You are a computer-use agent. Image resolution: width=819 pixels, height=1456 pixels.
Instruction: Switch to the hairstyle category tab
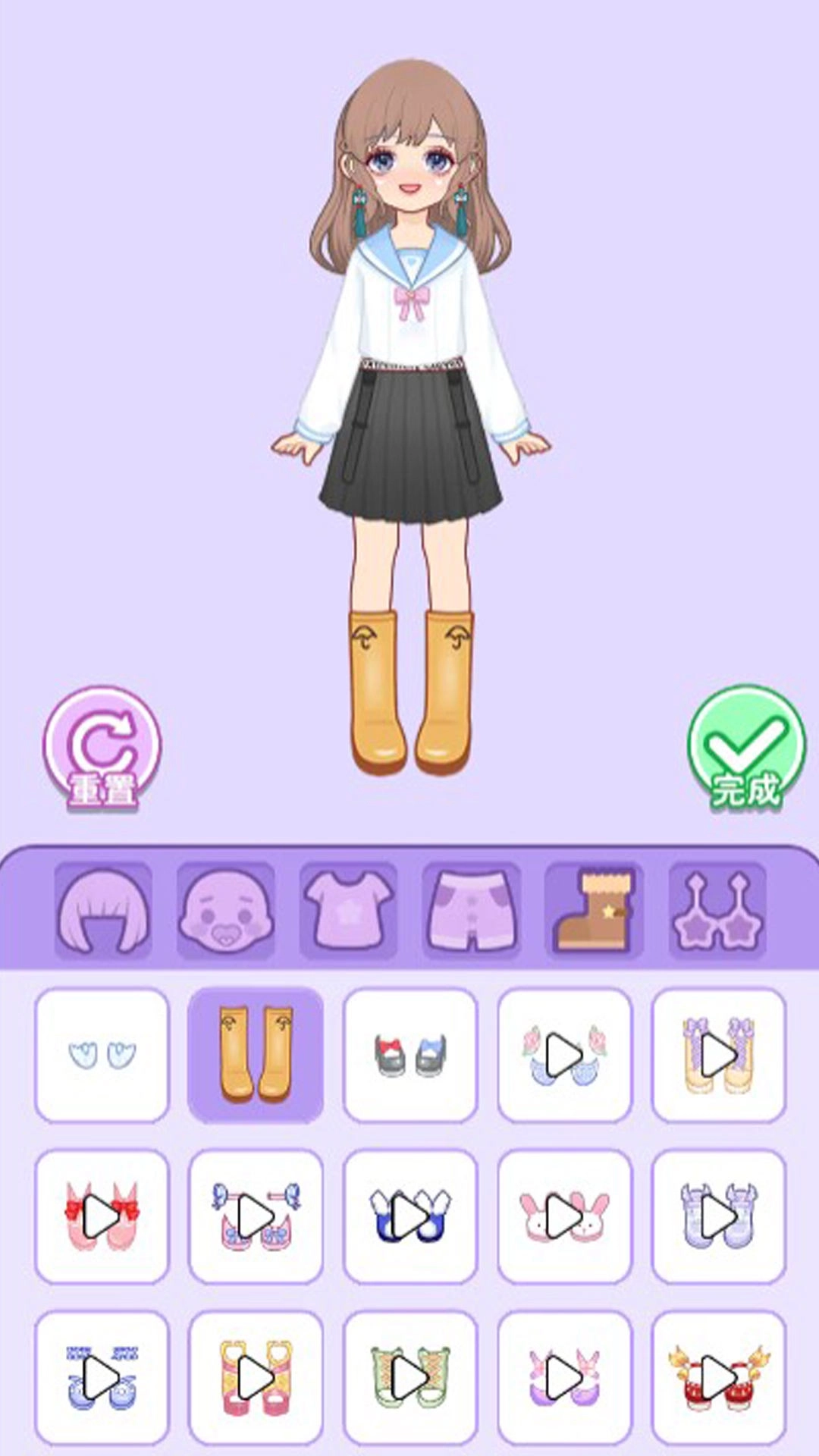(x=103, y=910)
